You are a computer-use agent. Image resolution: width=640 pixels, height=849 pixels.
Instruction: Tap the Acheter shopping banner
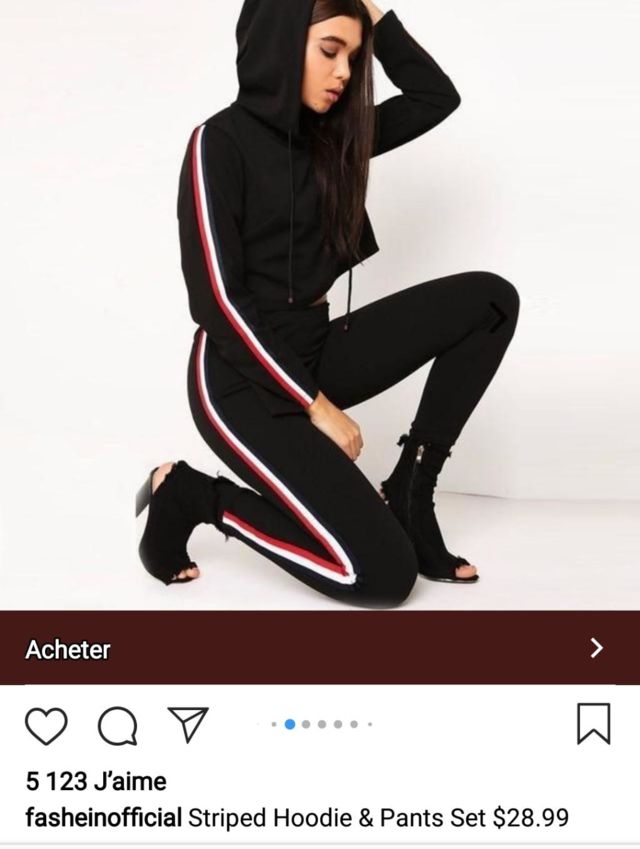320,648
